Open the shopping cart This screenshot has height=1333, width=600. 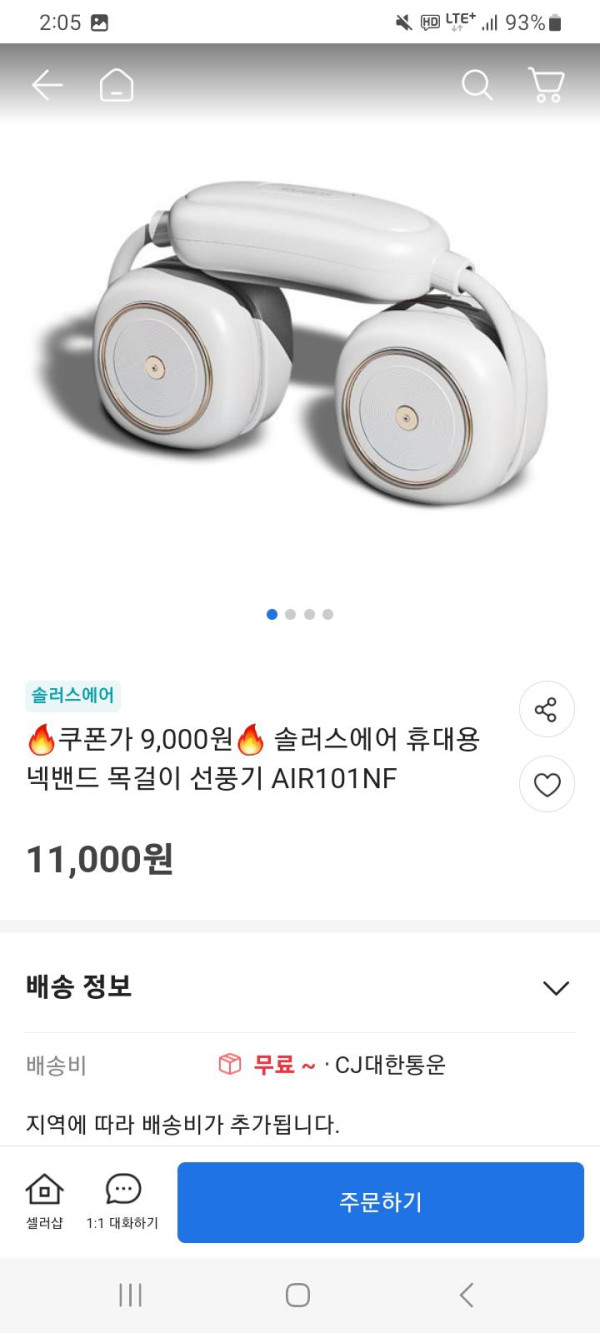pos(546,86)
